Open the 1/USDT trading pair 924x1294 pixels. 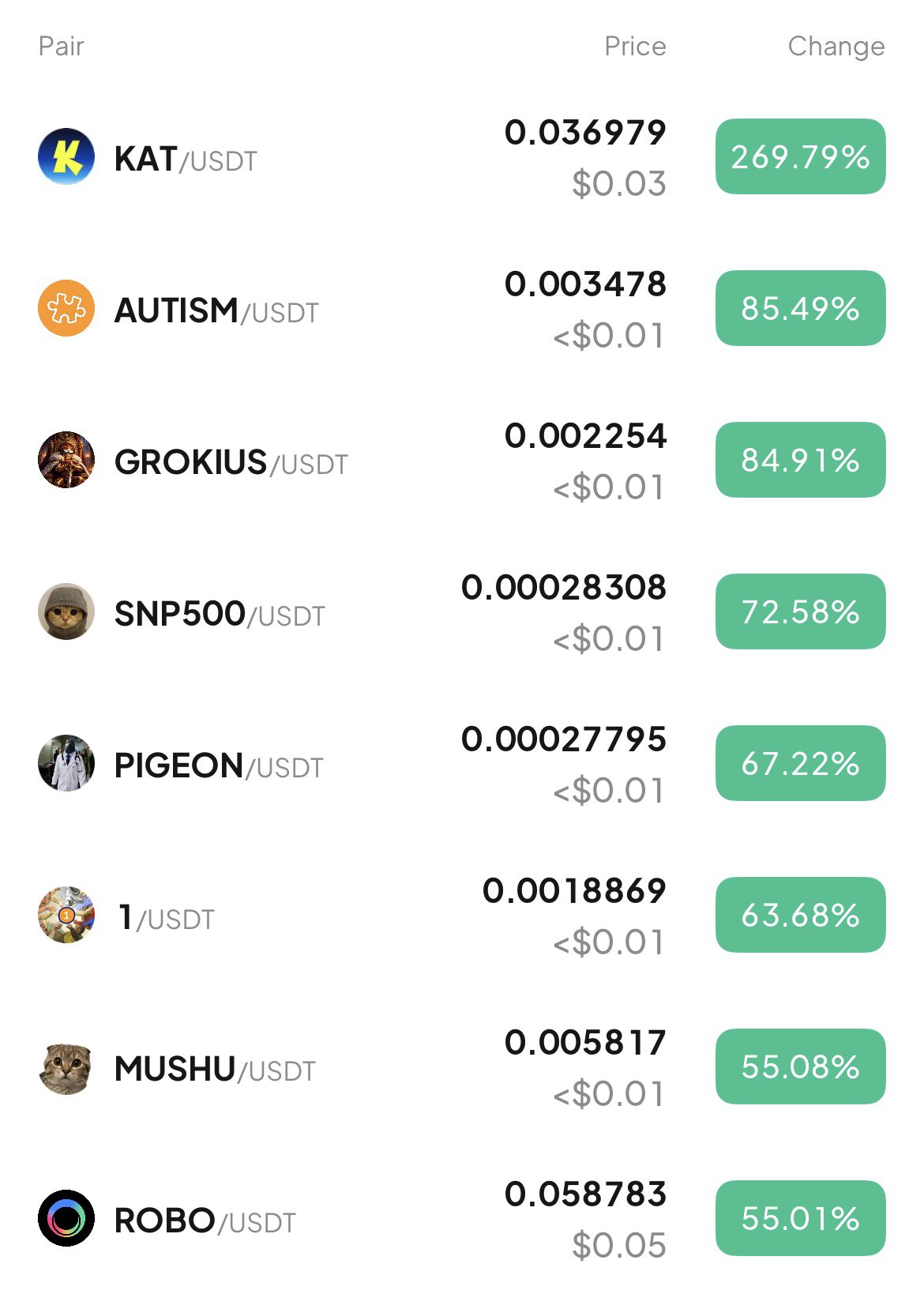166,917
